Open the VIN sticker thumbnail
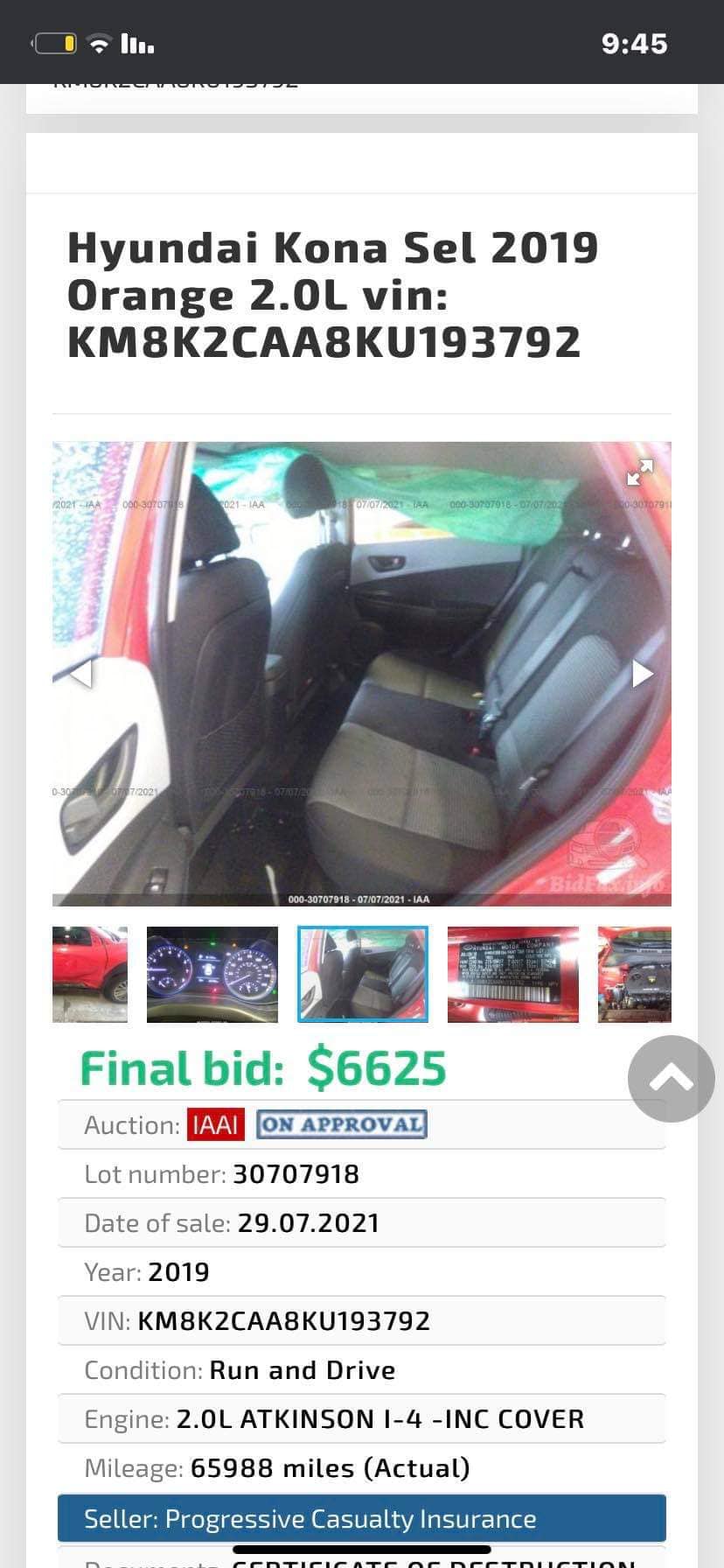Image resolution: width=724 pixels, height=1568 pixels. pos(513,974)
